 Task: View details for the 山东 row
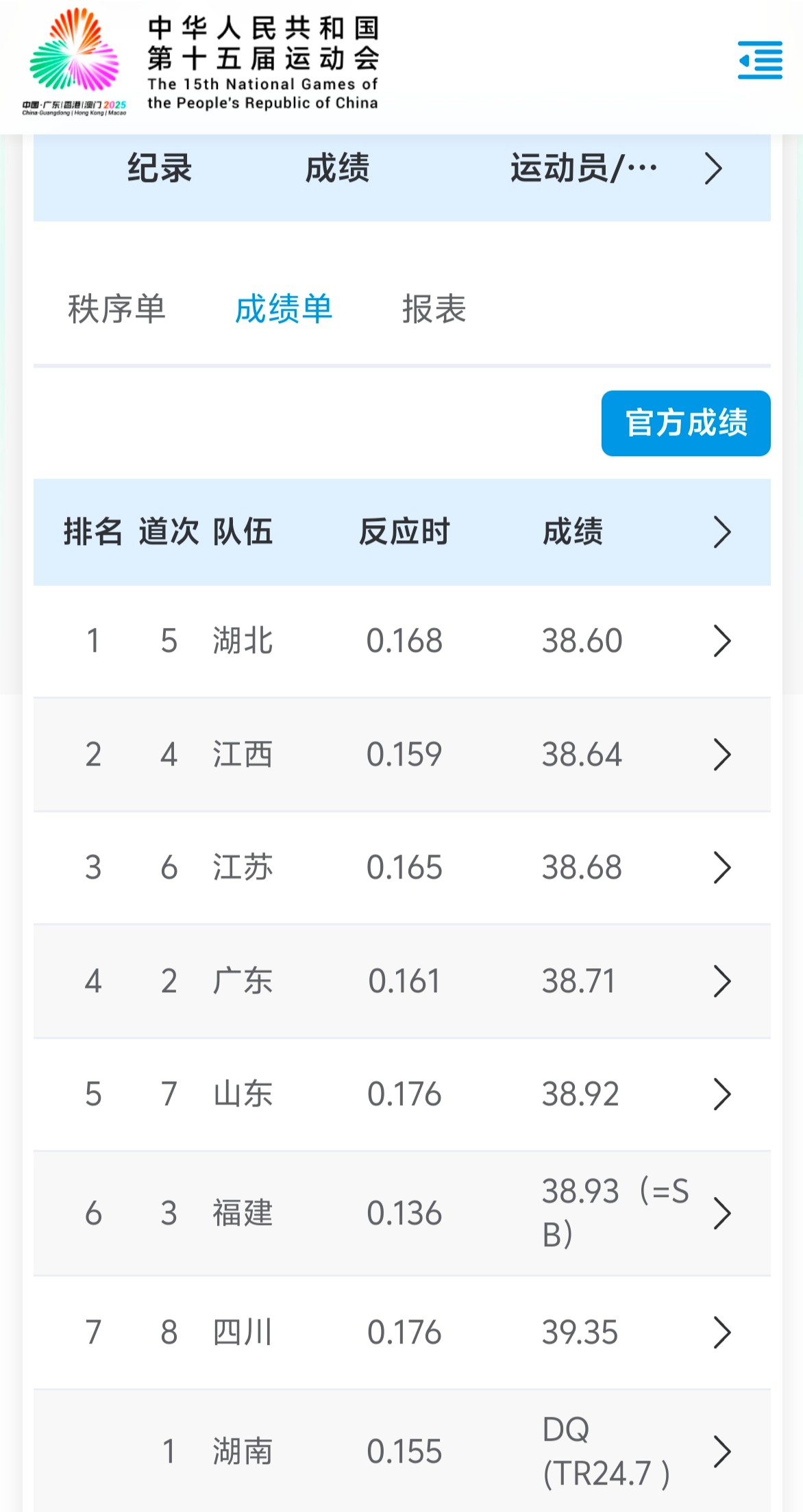click(722, 1094)
